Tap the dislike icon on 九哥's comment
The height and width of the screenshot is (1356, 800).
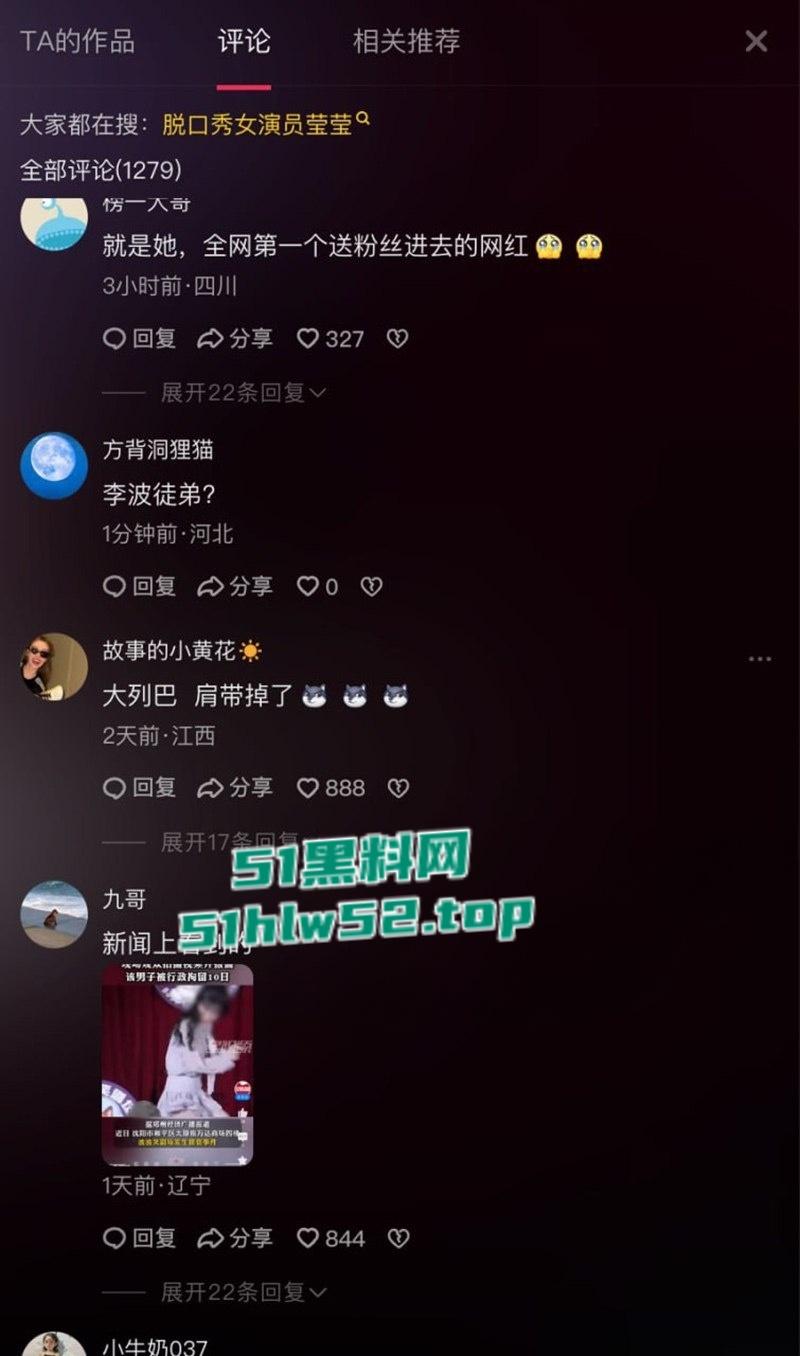(x=398, y=1239)
